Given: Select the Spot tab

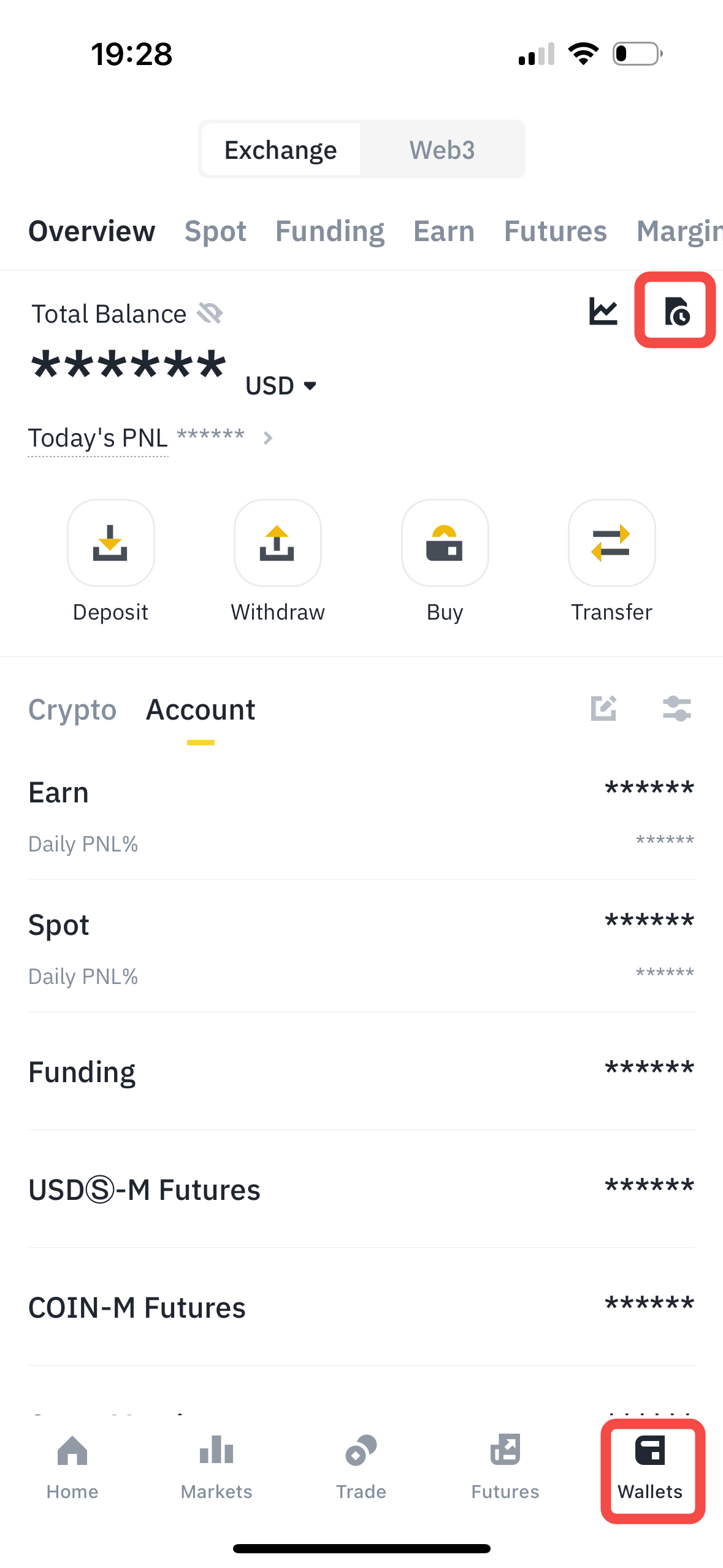Looking at the screenshot, I should point(215,231).
